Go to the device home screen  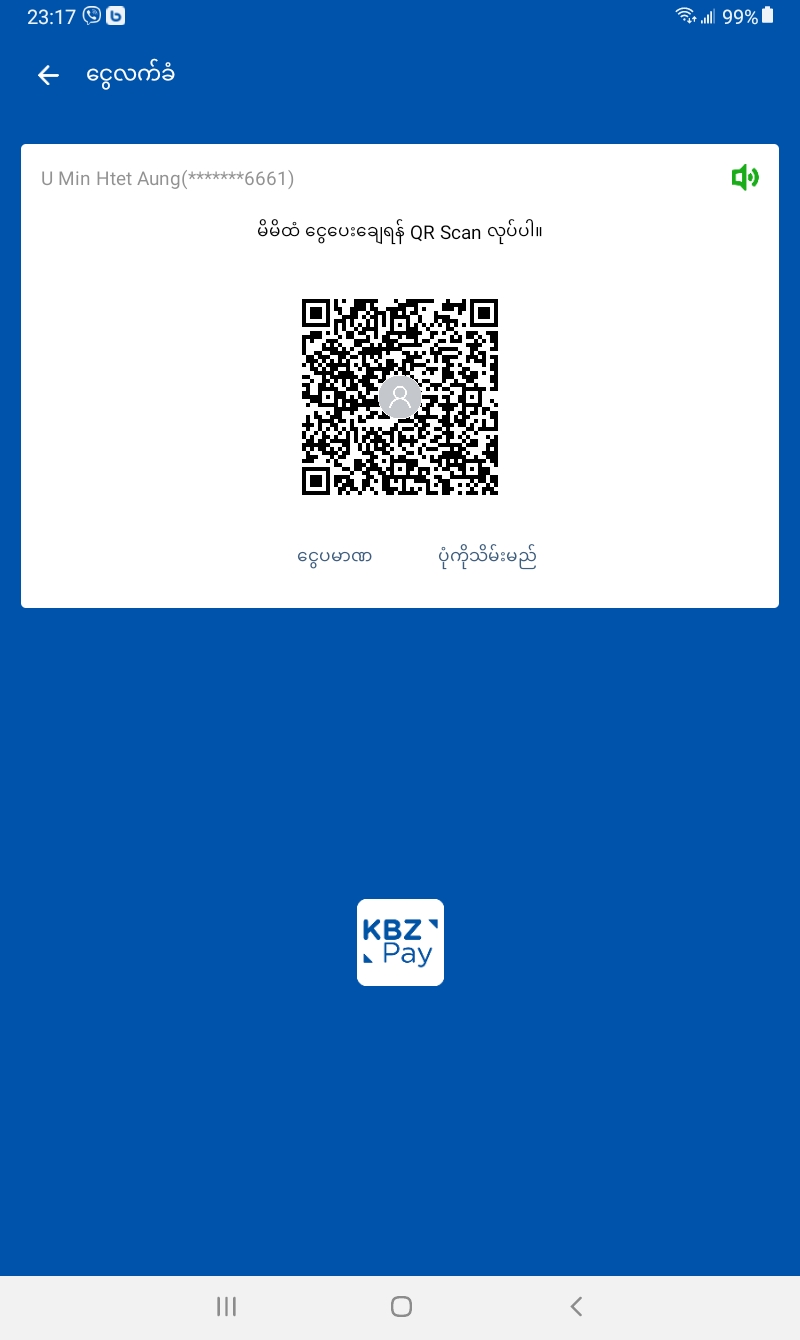pos(401,1306)
